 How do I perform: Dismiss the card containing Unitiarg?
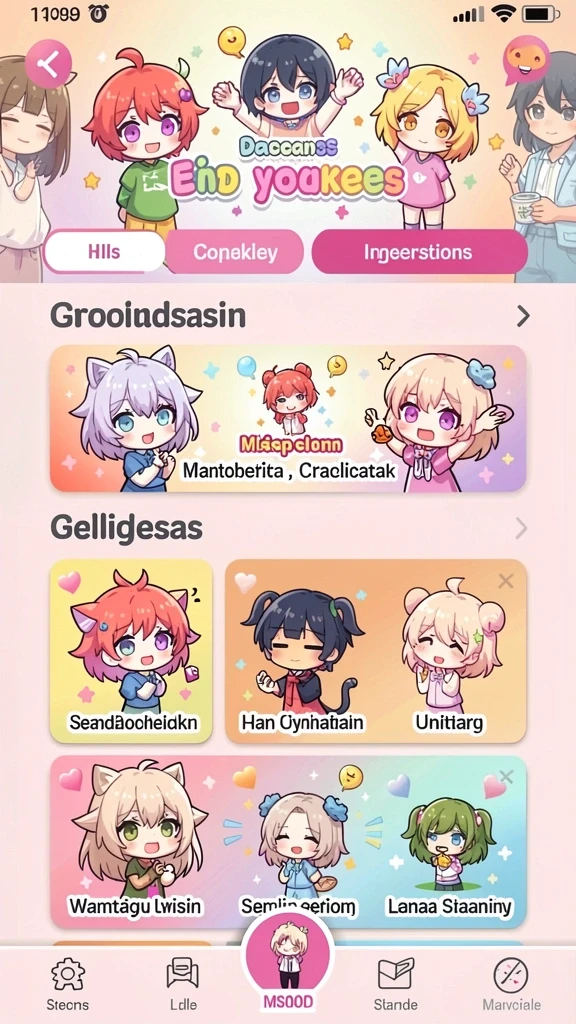[505, 581]
